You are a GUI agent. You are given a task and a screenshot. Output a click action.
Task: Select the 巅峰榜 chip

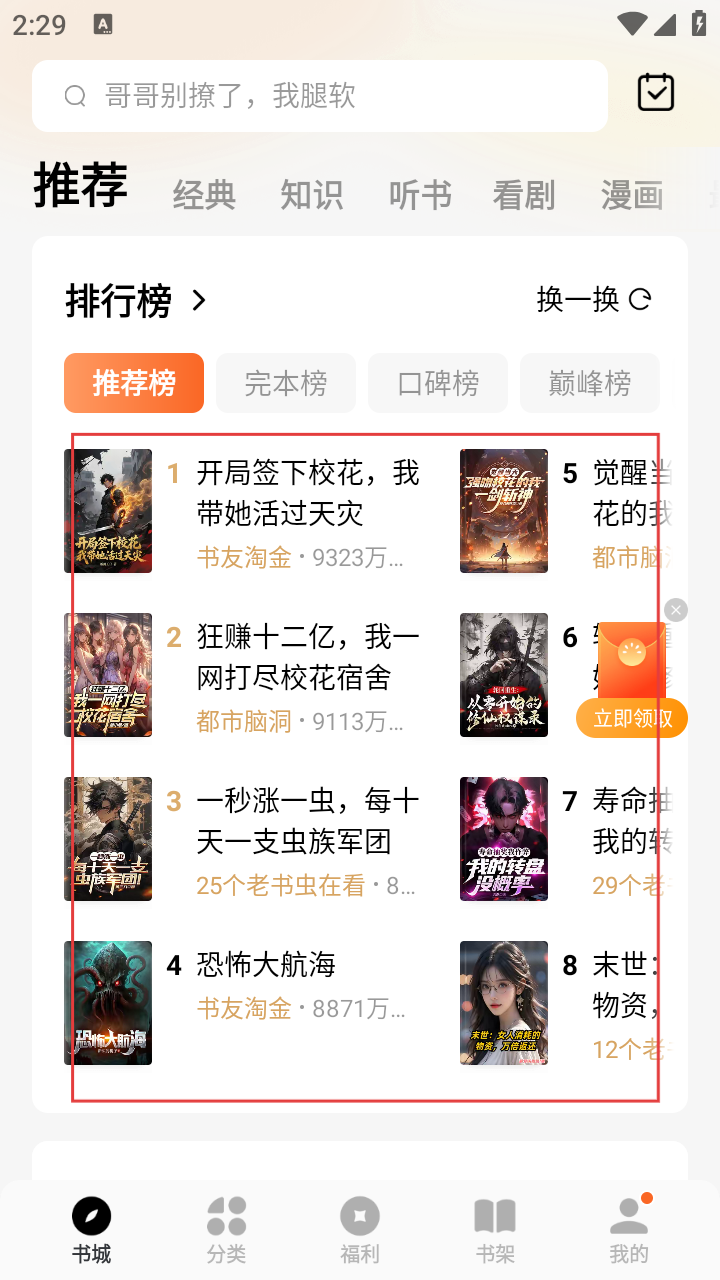(590, 383)
